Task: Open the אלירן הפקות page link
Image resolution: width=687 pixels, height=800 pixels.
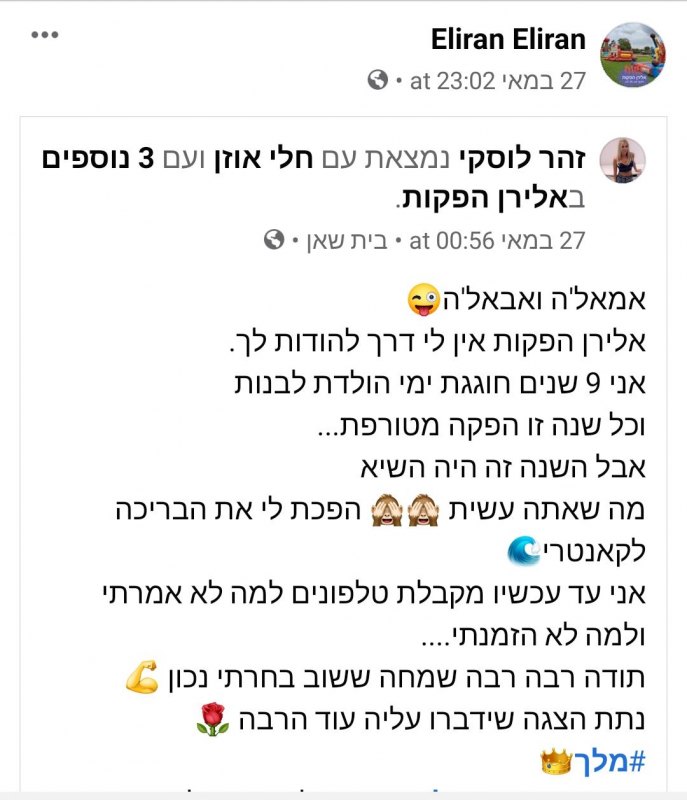Action: click(x=487, y=198)
